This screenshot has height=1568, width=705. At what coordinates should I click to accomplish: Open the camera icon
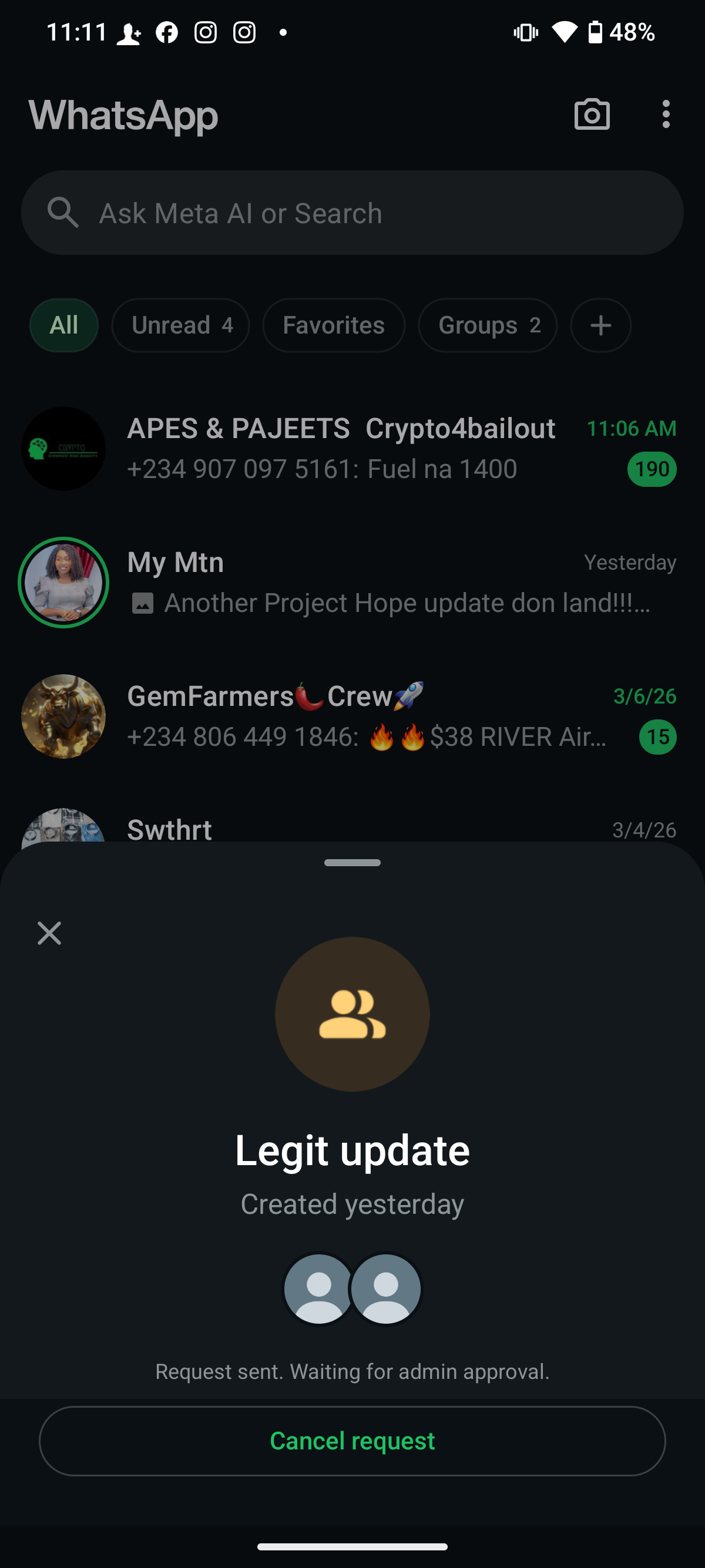pyautogui.click(x=591, y=115)
